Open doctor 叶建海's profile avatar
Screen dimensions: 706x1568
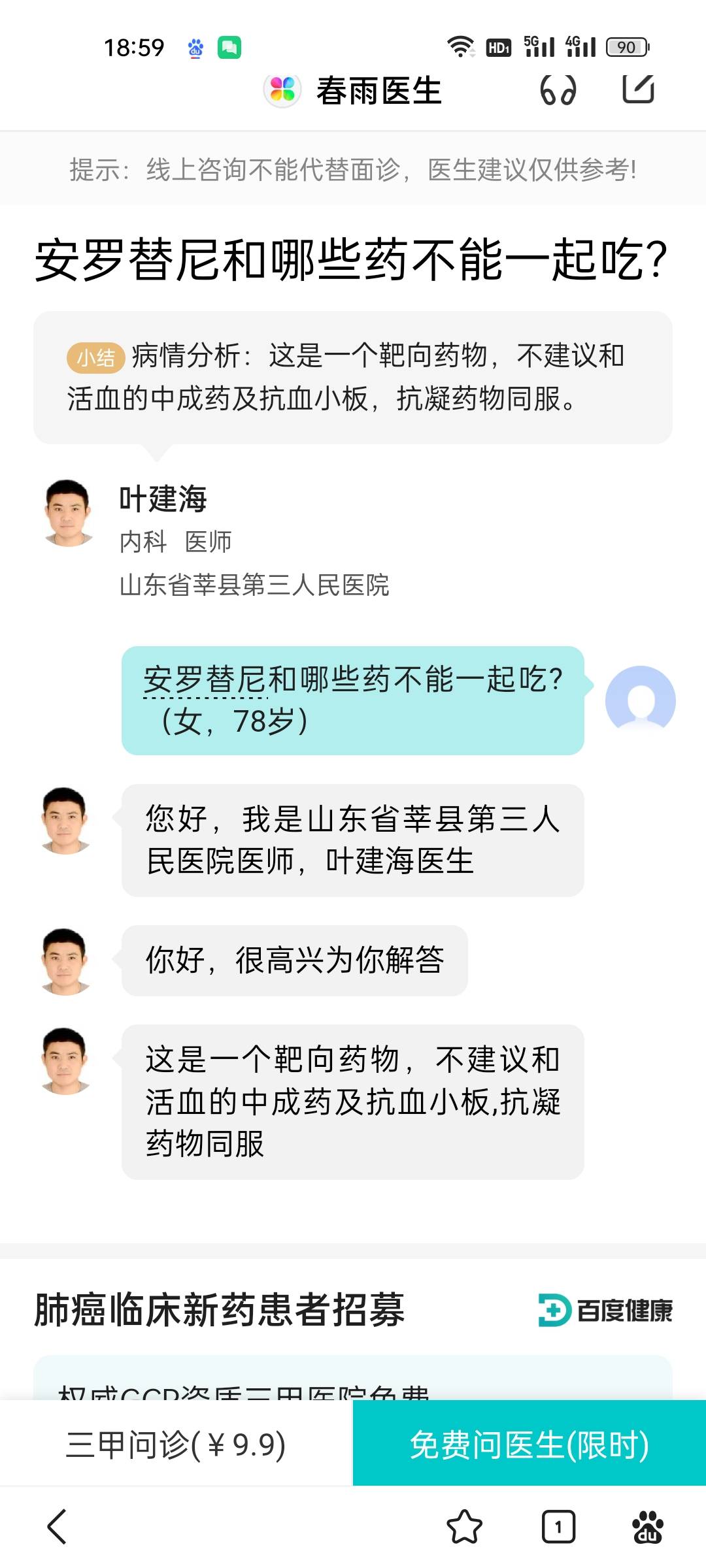[x=67, y=512]
